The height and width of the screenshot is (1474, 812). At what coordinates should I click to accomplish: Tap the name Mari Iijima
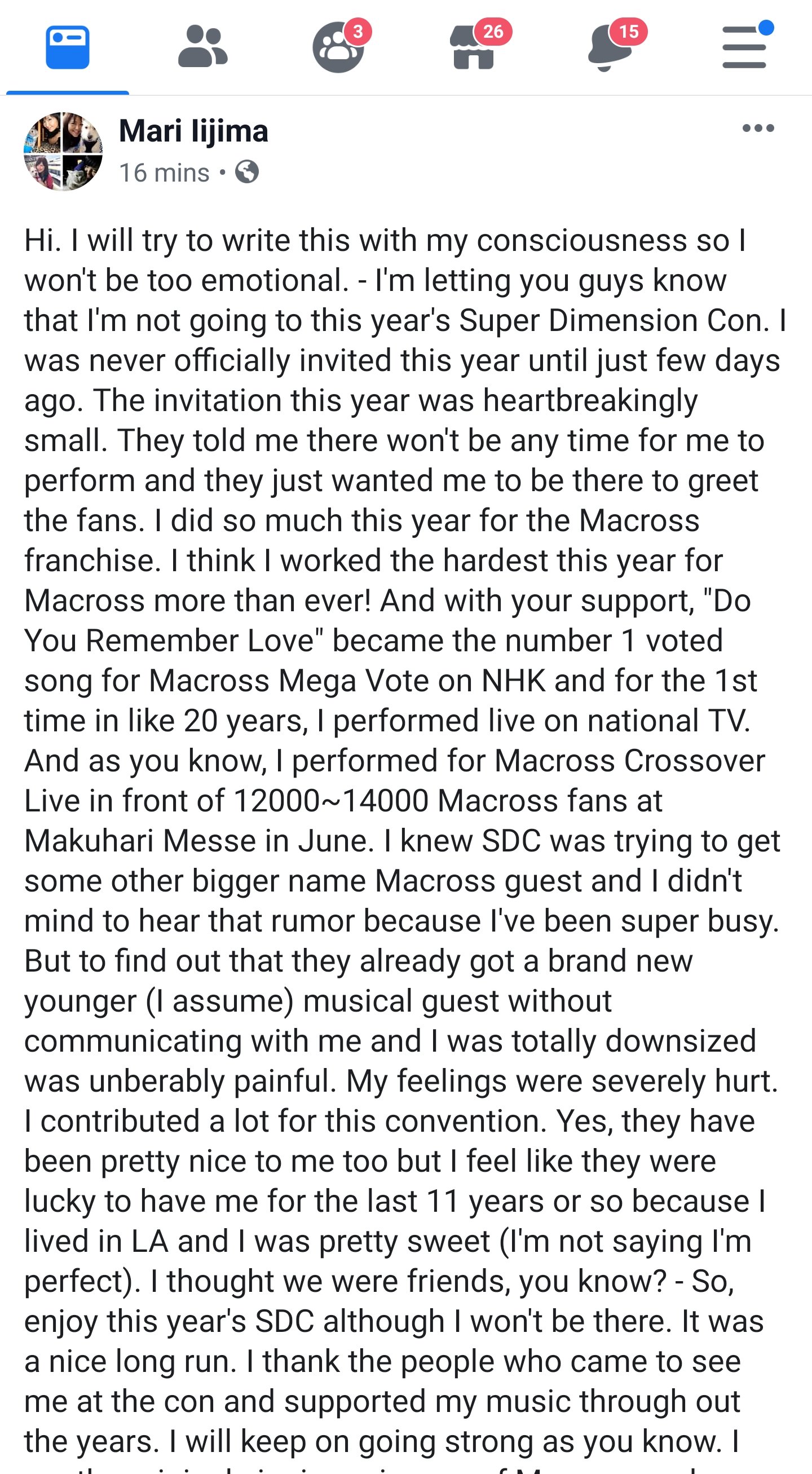193,131
